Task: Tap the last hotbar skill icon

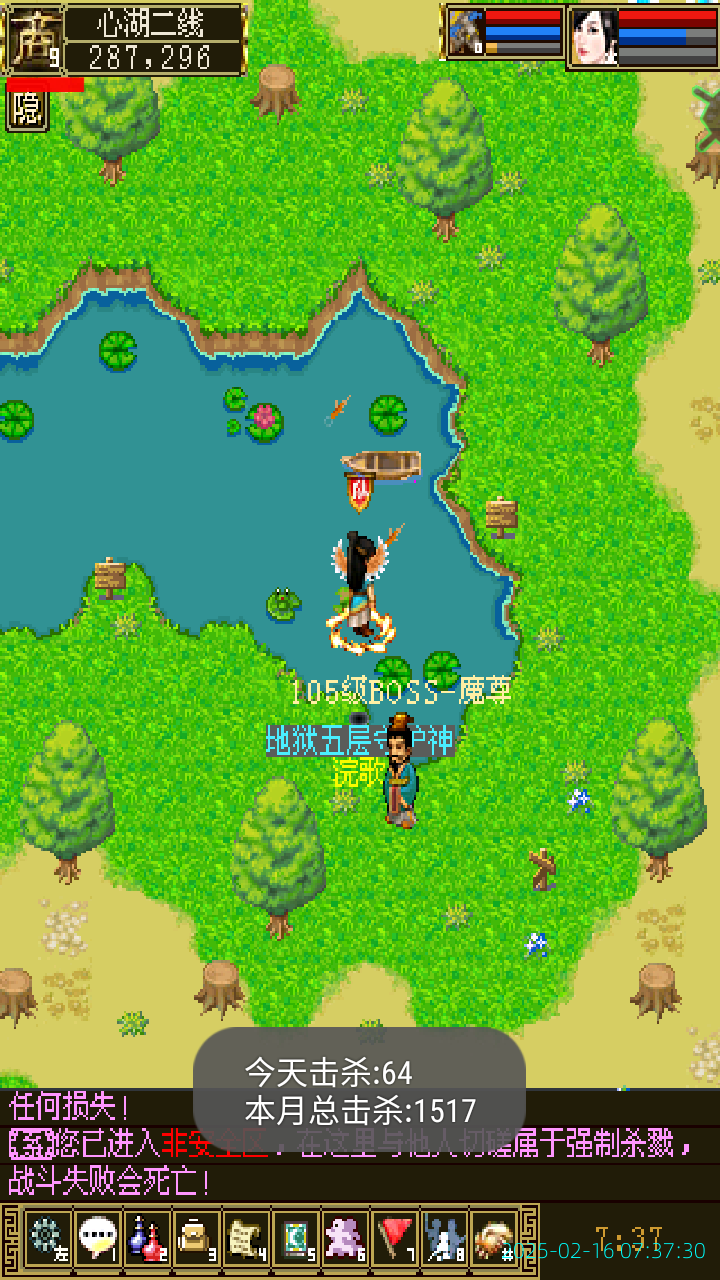Action: click(494, 1238)
